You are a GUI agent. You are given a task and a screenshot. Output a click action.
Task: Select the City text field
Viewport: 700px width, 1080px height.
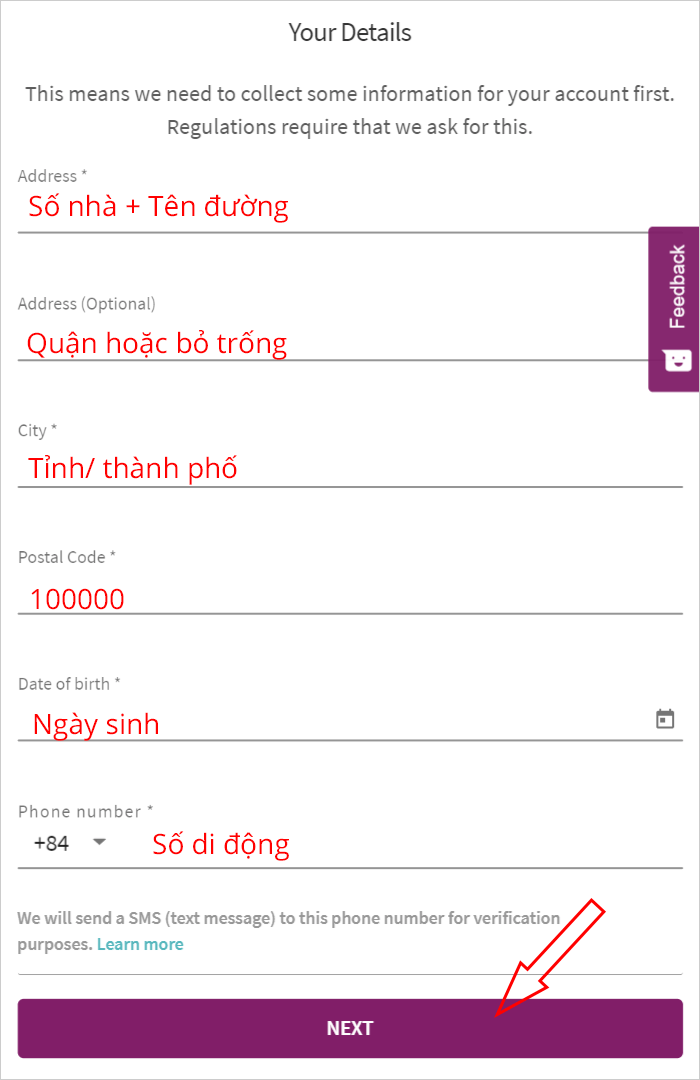[x=350, y=468]
